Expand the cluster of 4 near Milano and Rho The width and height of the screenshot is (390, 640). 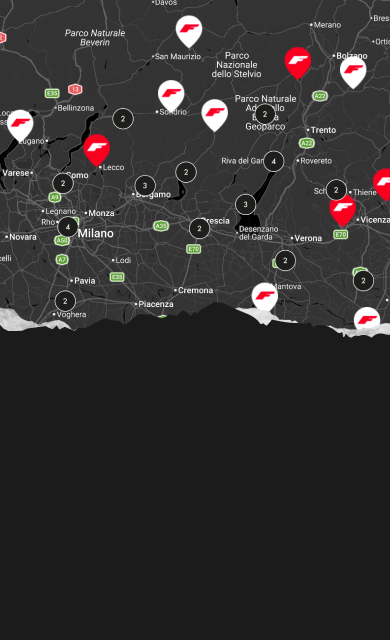pyautogui.click(x=68, y=227)
